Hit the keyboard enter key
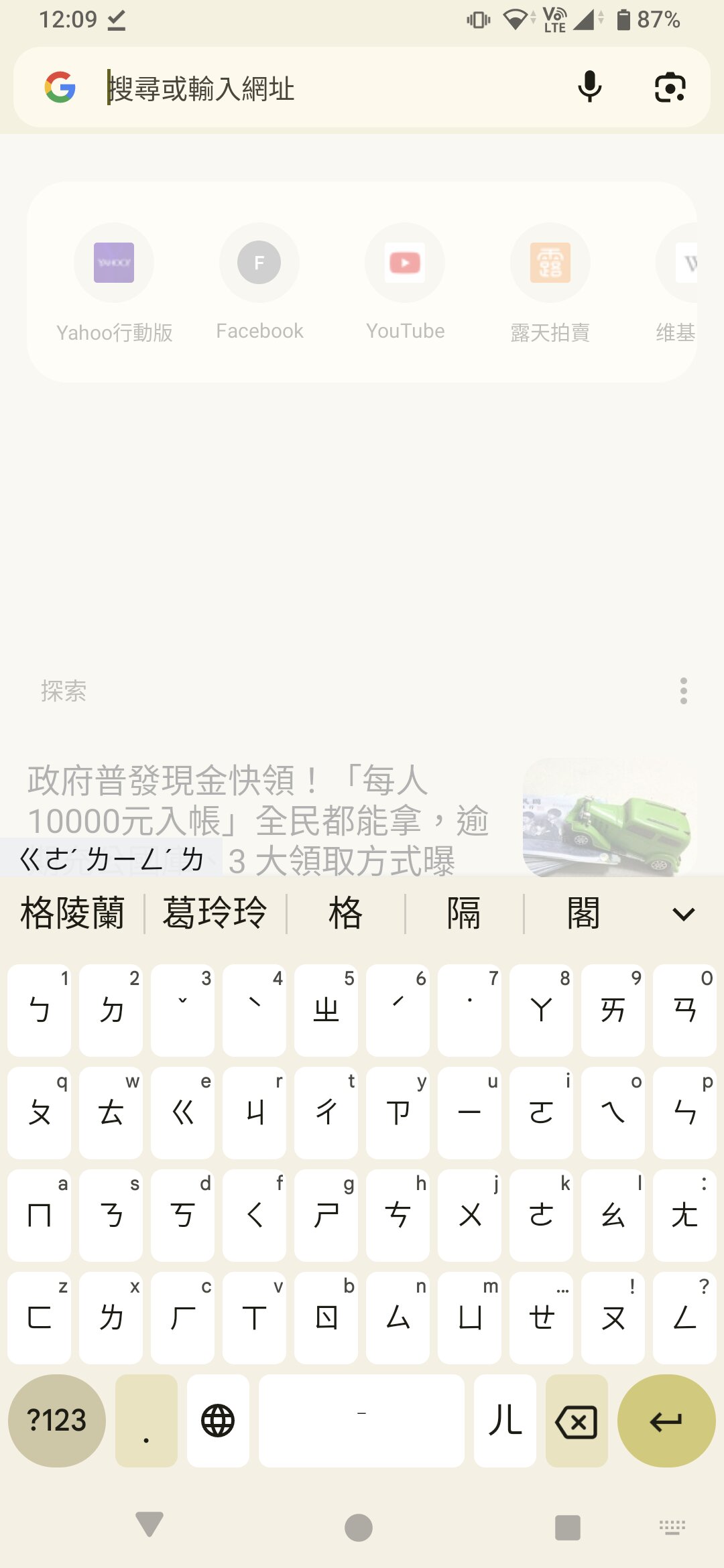 pyautogui.click(x=666, y=1421)
